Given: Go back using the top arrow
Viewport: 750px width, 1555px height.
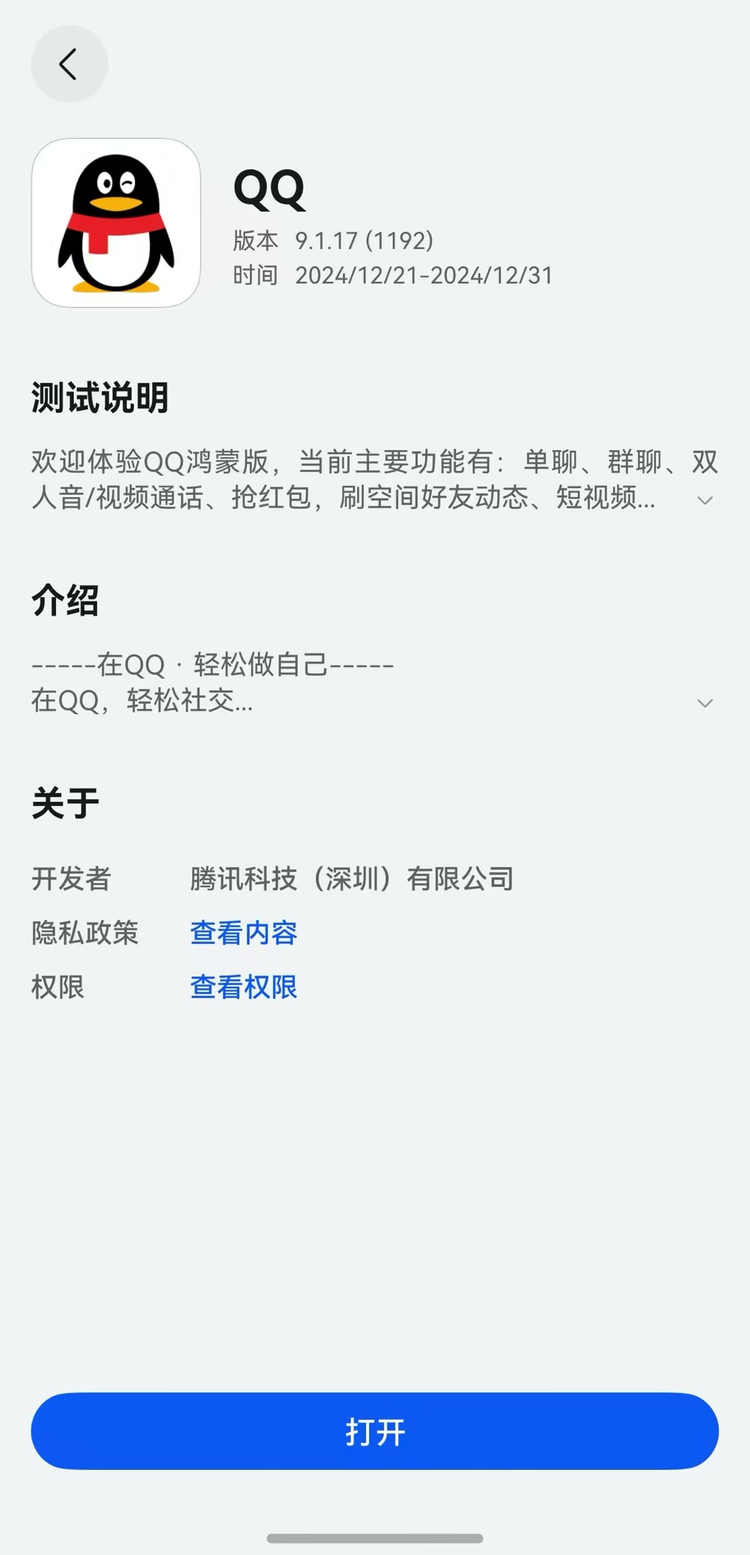Looking at the screenshot, I should [x=69, y=65].
